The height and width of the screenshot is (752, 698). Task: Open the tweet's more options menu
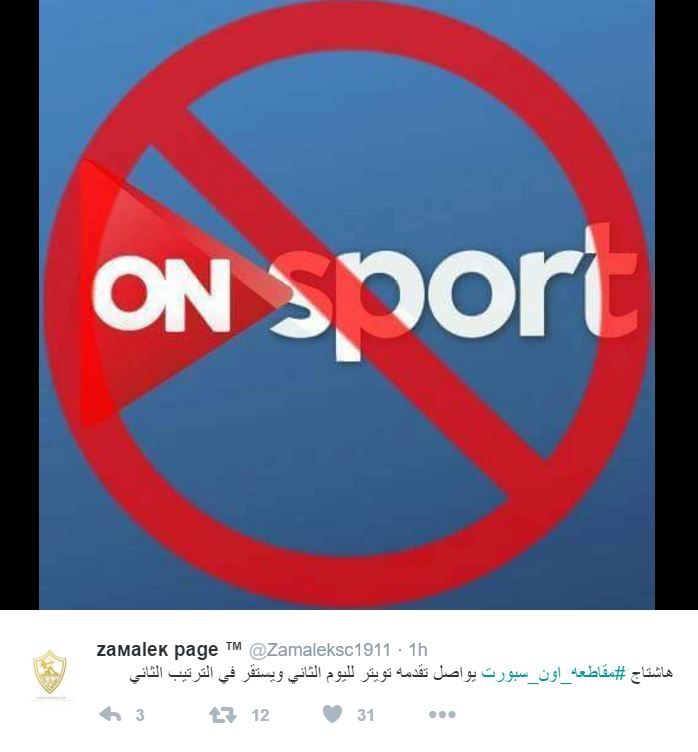pyautogui.click(x=441, y=715)
